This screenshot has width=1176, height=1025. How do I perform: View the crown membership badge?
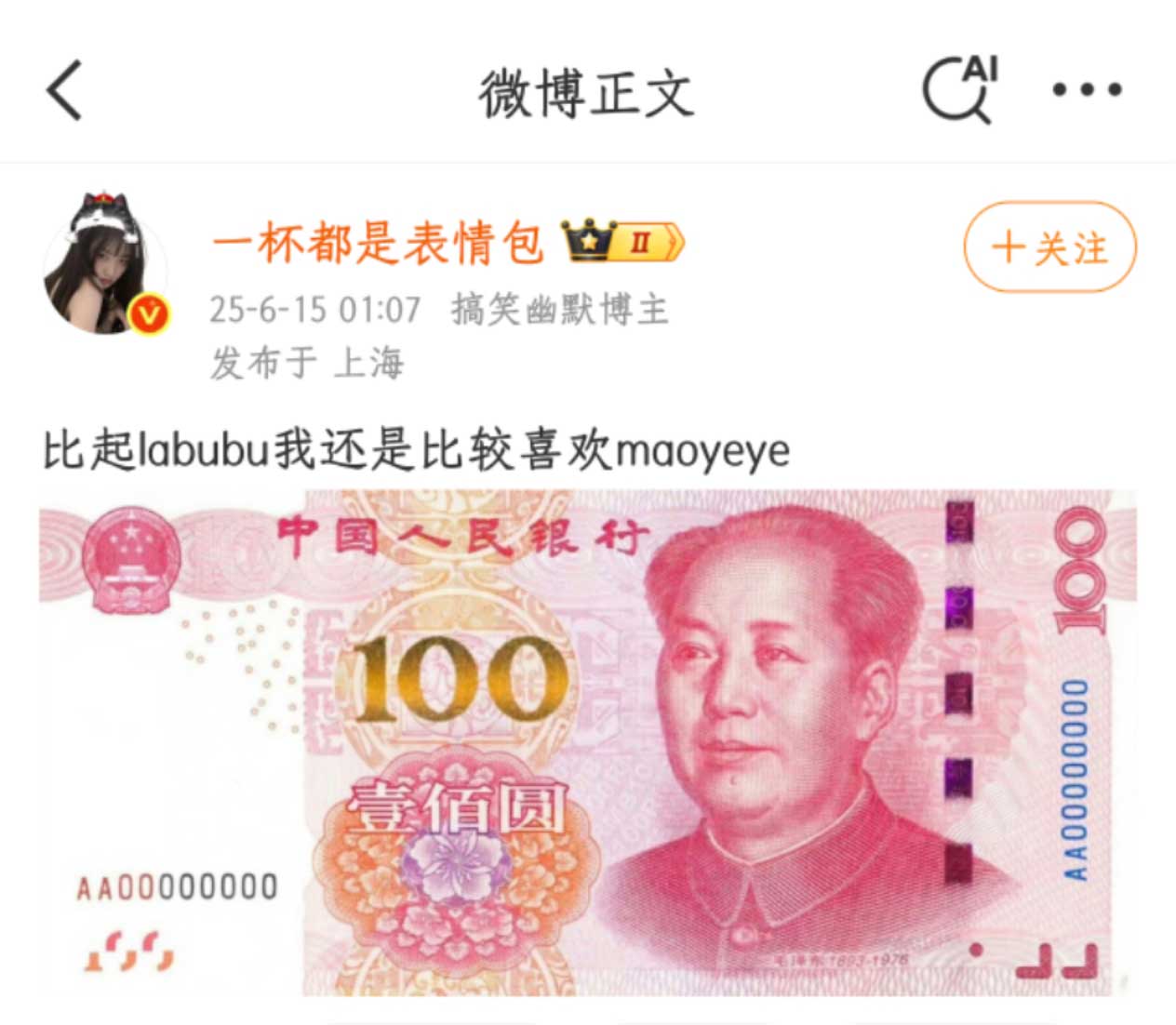(622, 242)
